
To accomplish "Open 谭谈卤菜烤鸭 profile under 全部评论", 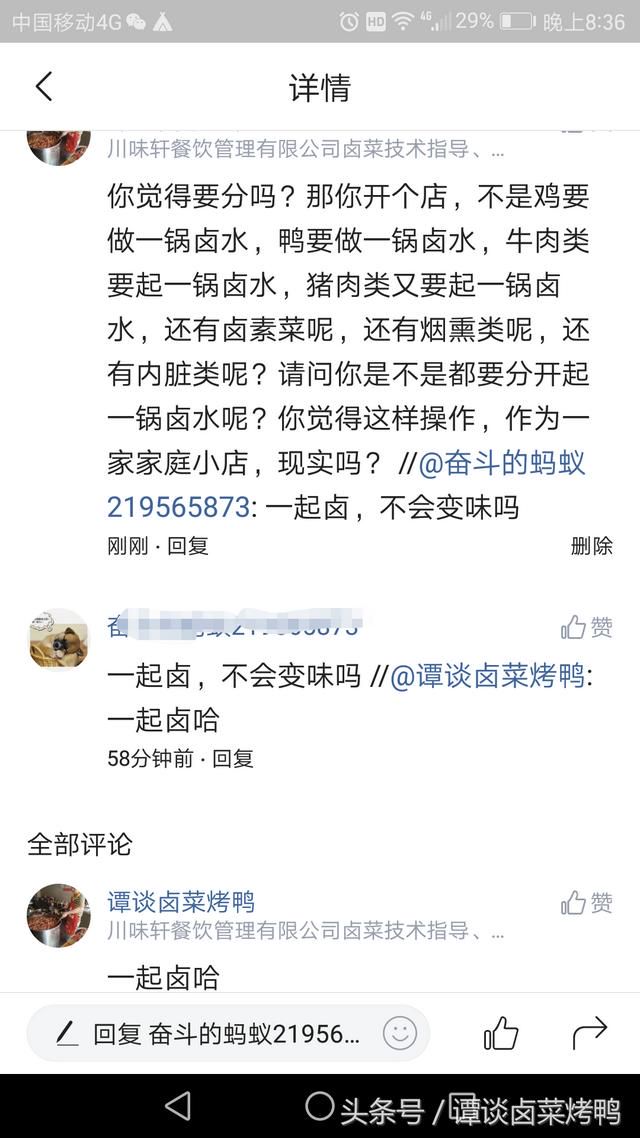I will tap(181, 901).
